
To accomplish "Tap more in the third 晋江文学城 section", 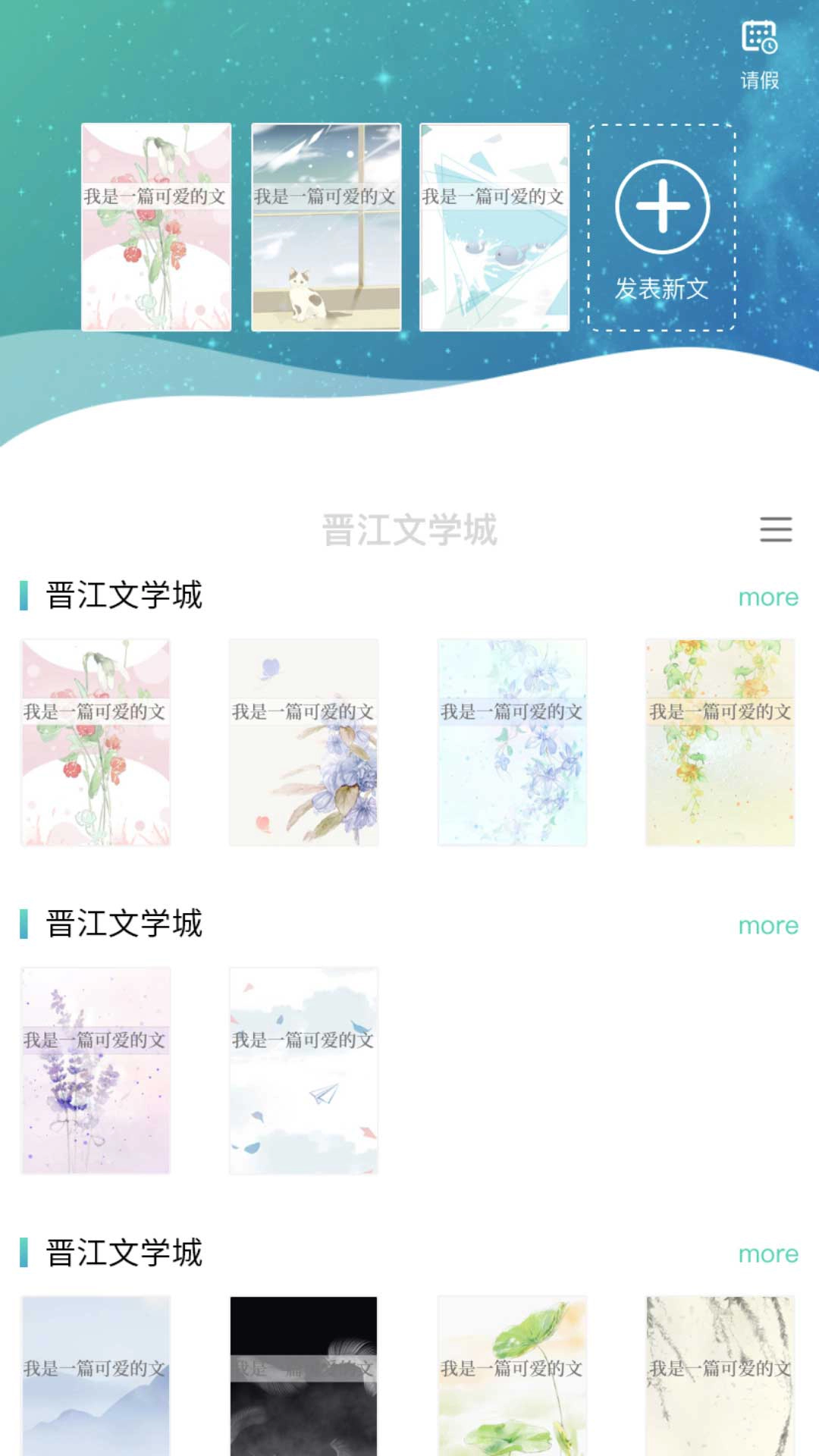I will point(768,1254).
